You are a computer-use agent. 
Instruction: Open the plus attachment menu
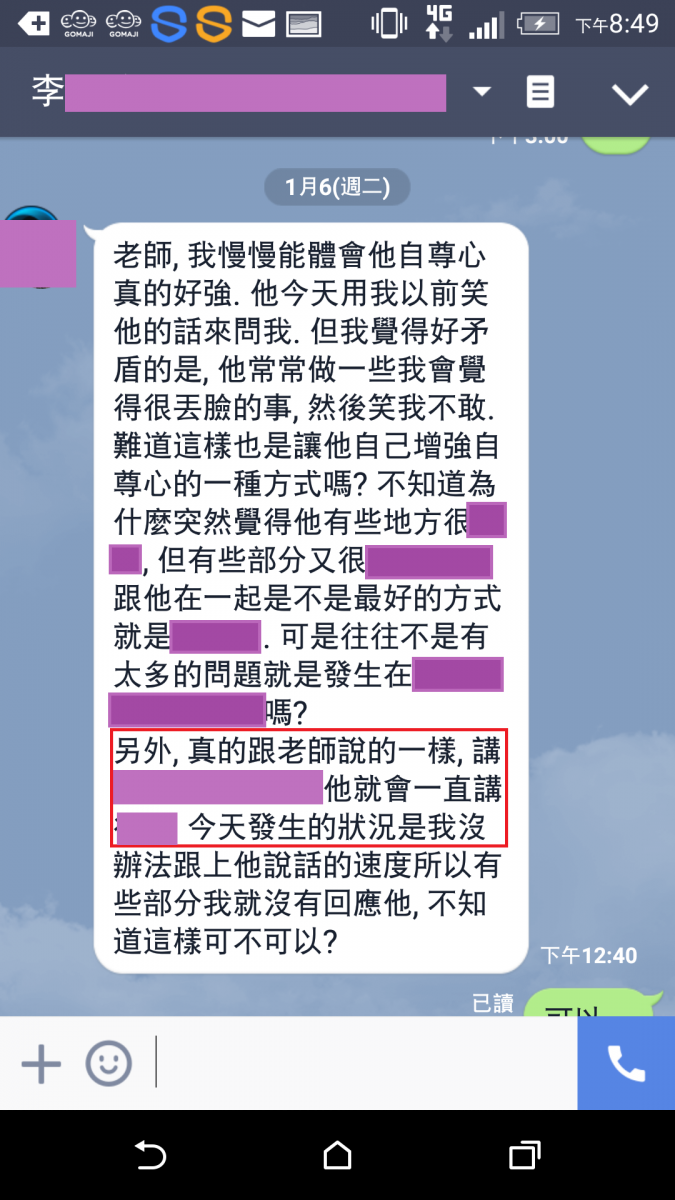(x=41, y=1063)
